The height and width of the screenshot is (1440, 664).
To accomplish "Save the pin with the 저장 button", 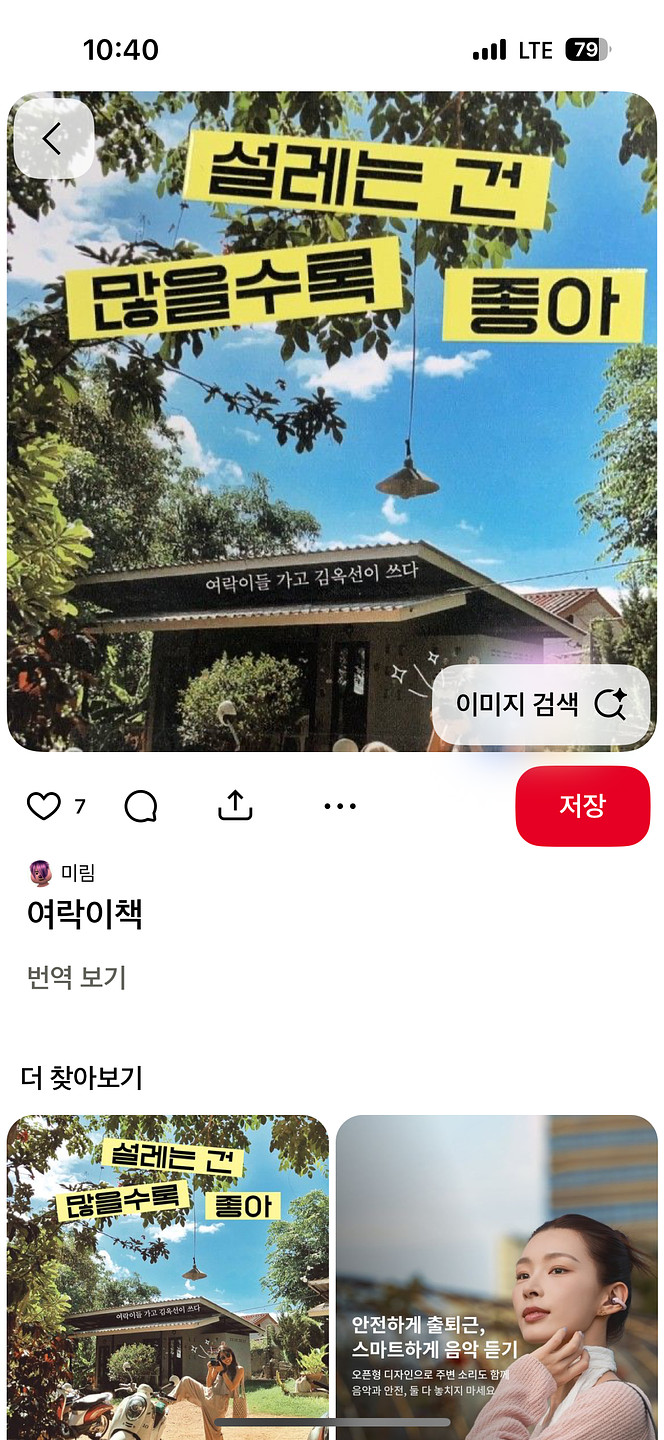I will 582,806.
